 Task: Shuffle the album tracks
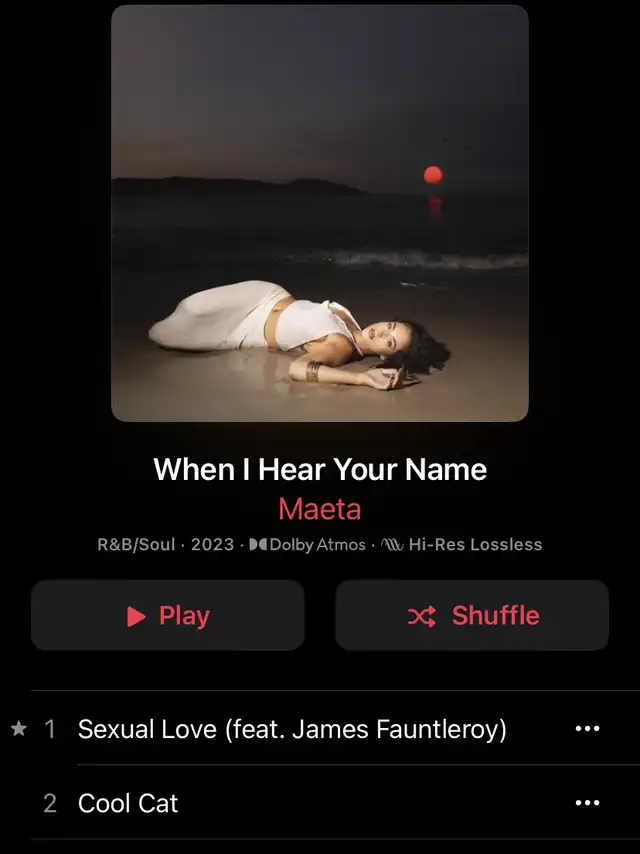click(472, 616)
